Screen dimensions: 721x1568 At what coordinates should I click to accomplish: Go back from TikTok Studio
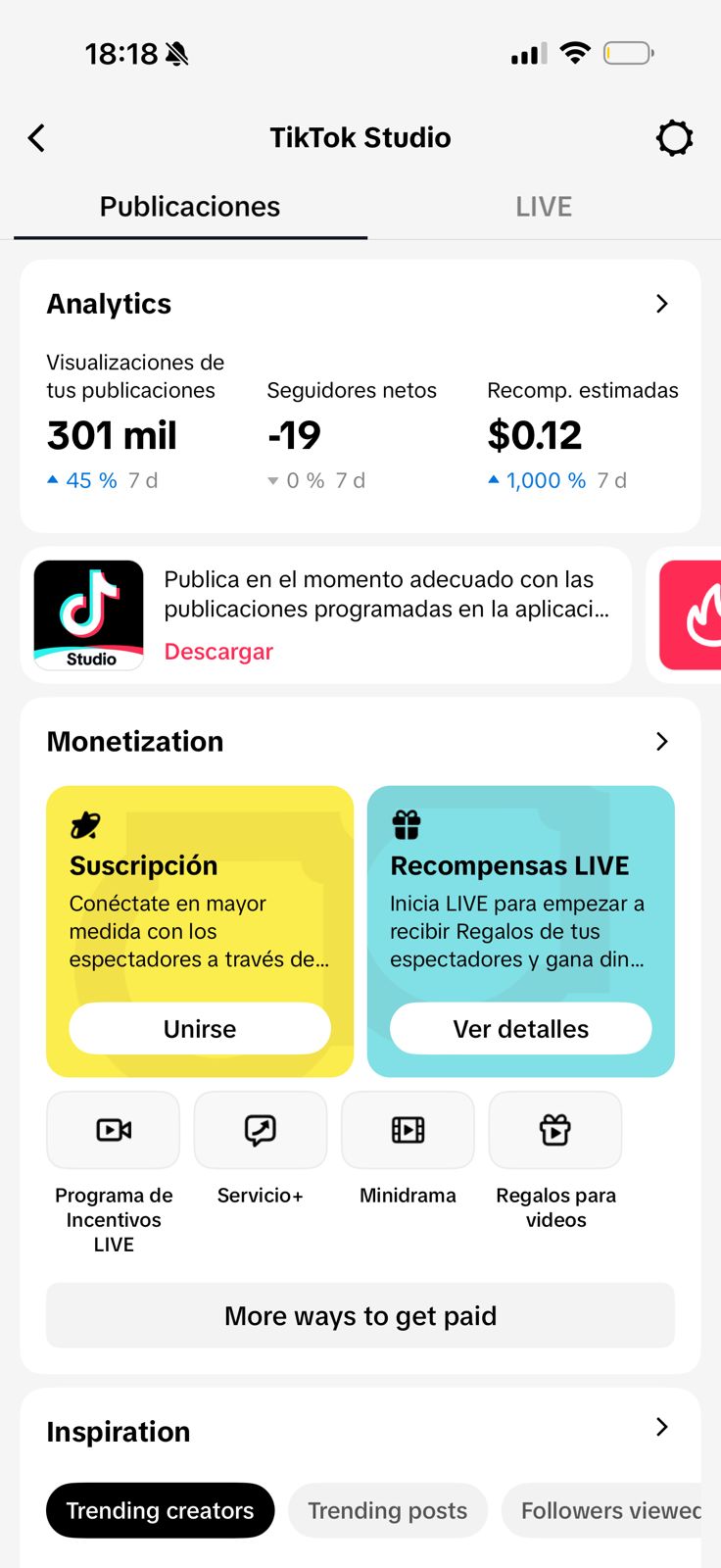37,138
